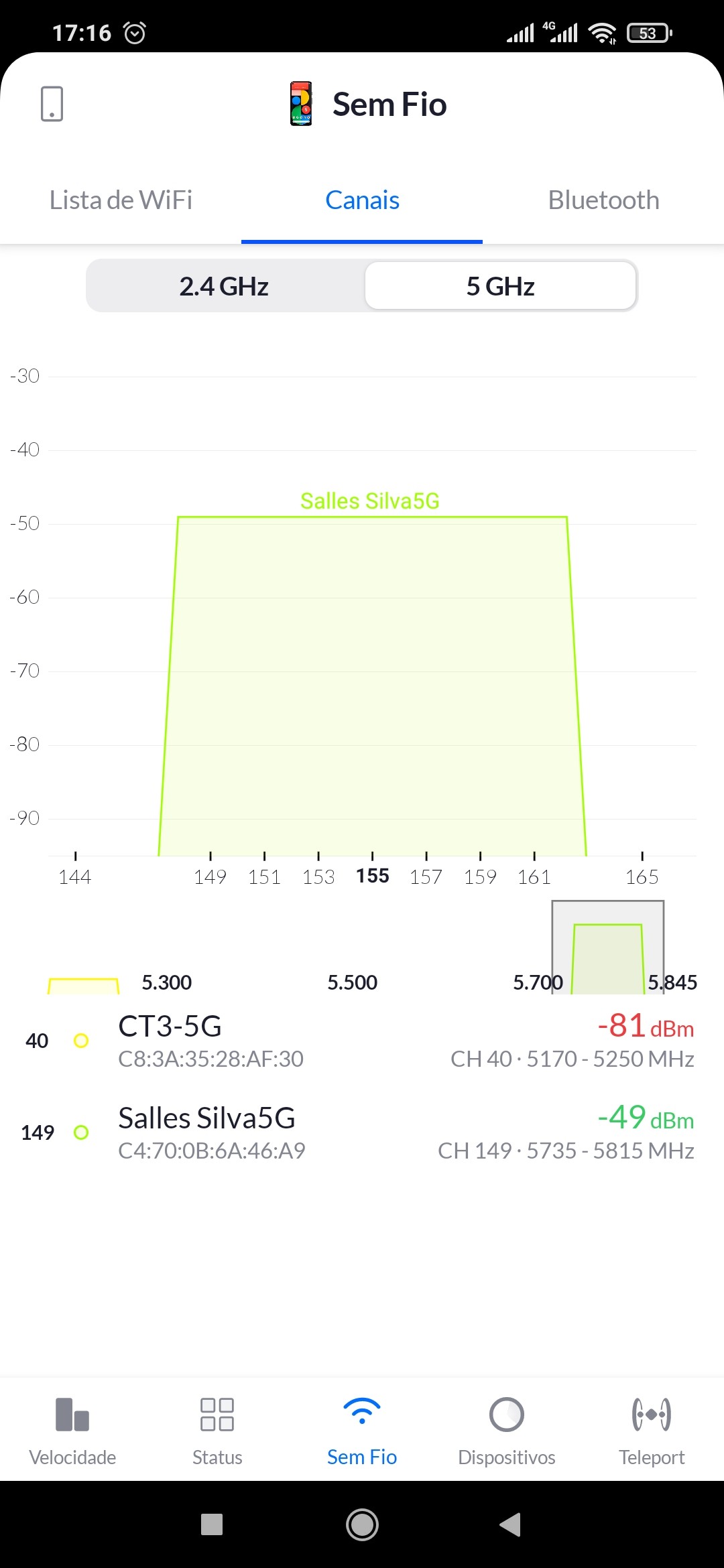Open the Dispositivos tab
Screen dimensions: 724x1568
tap(507, 1431)
